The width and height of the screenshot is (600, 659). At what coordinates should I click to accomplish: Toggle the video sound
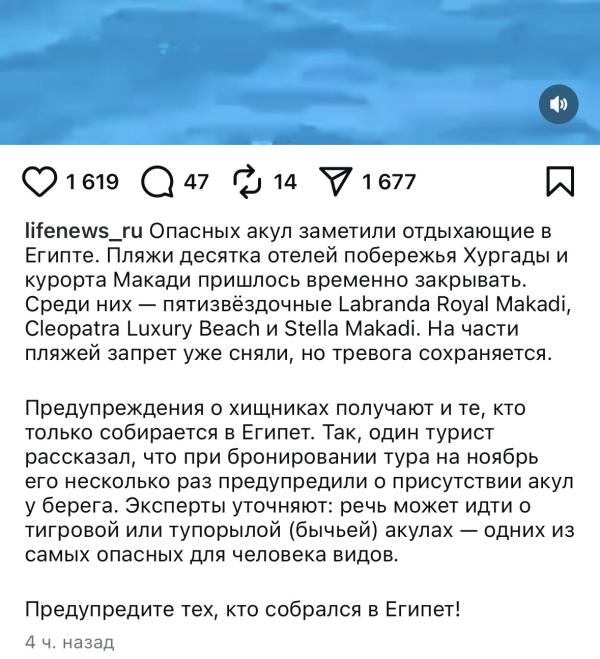click(558, 104)
